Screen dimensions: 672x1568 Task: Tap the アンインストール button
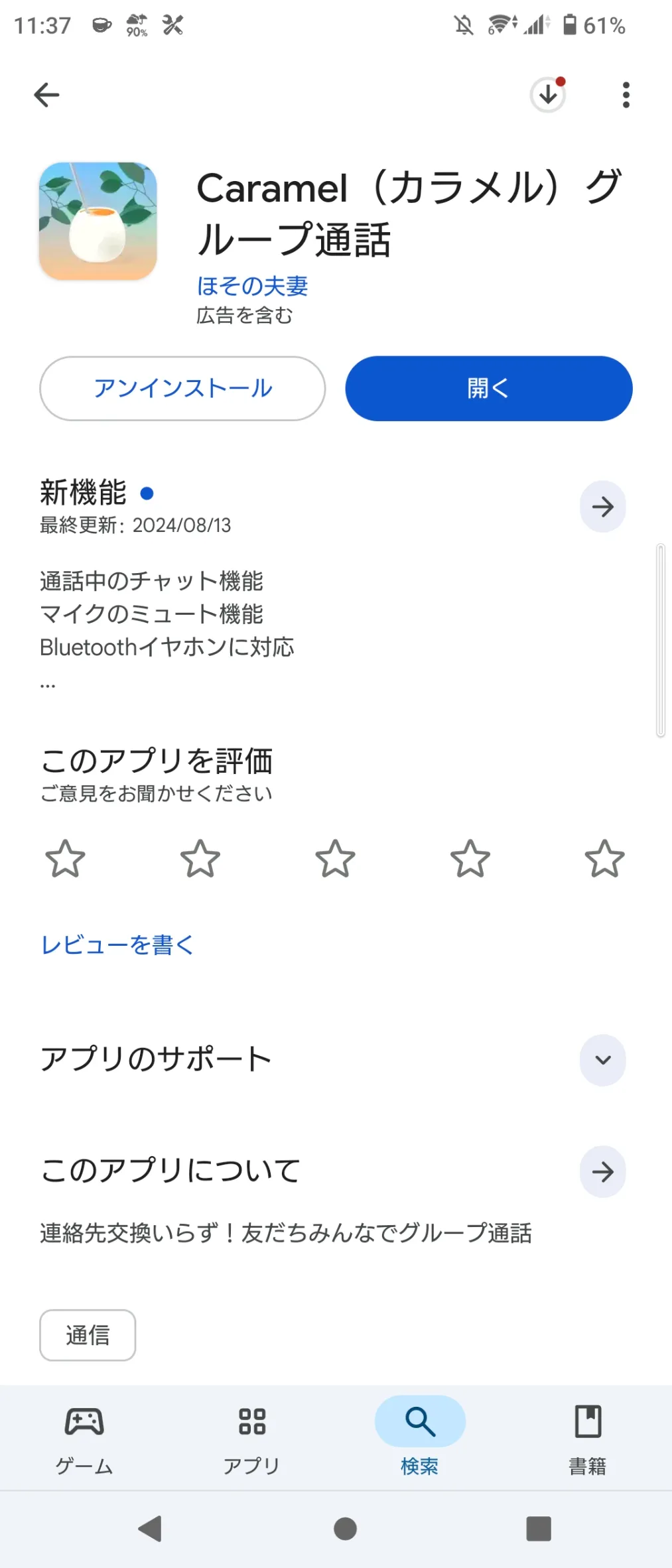(182, 389)
